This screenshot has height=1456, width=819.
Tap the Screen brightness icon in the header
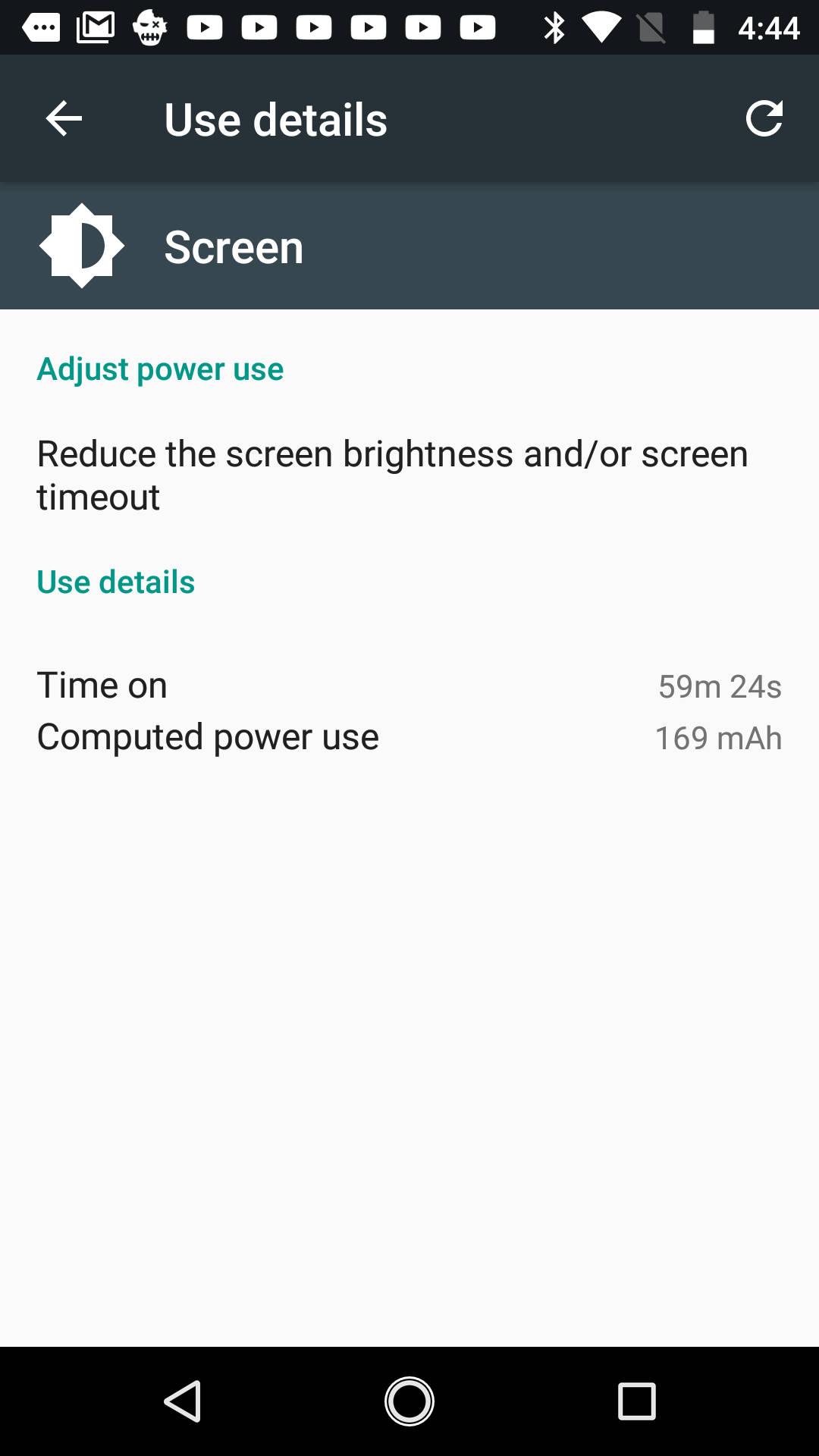coord(80,245)
